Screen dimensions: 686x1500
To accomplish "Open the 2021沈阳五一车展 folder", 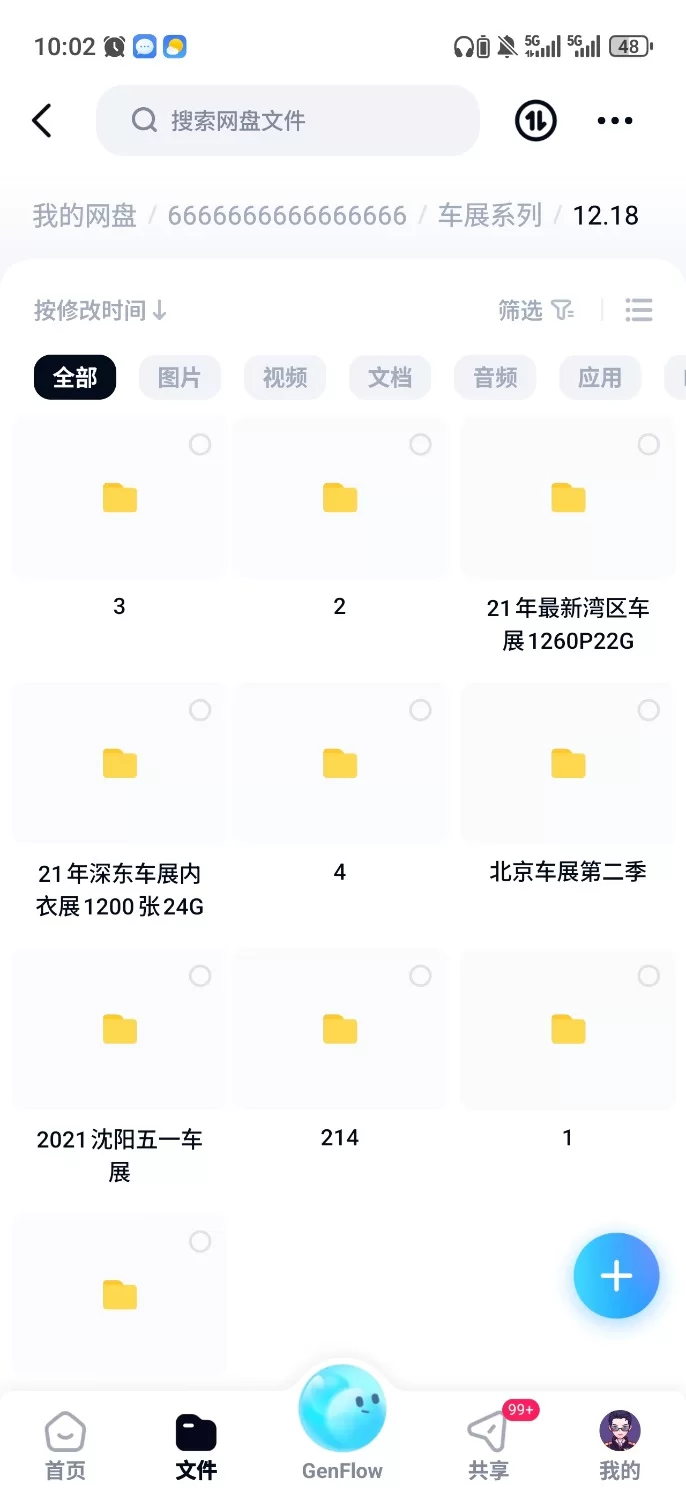I will 120,1029.
